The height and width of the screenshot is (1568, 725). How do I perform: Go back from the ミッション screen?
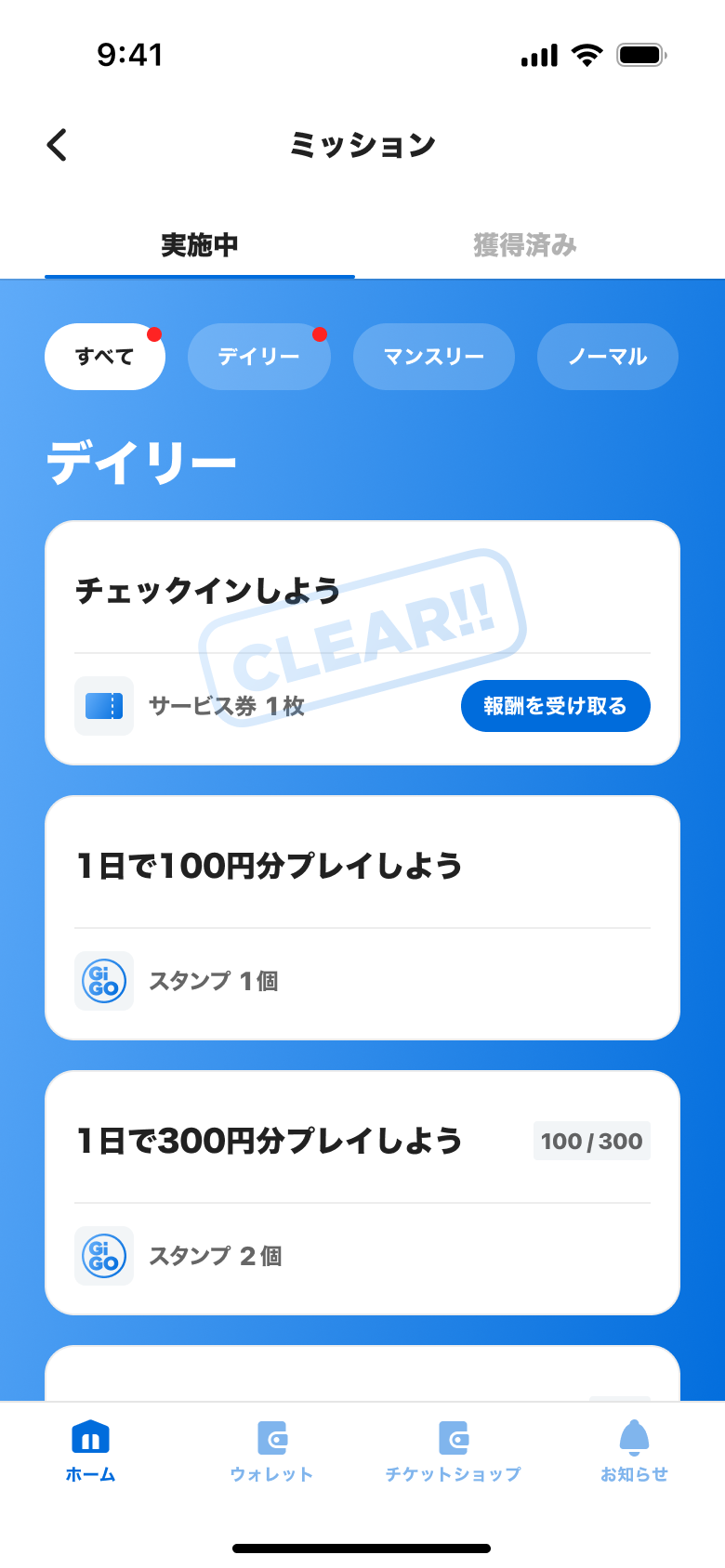58,145
